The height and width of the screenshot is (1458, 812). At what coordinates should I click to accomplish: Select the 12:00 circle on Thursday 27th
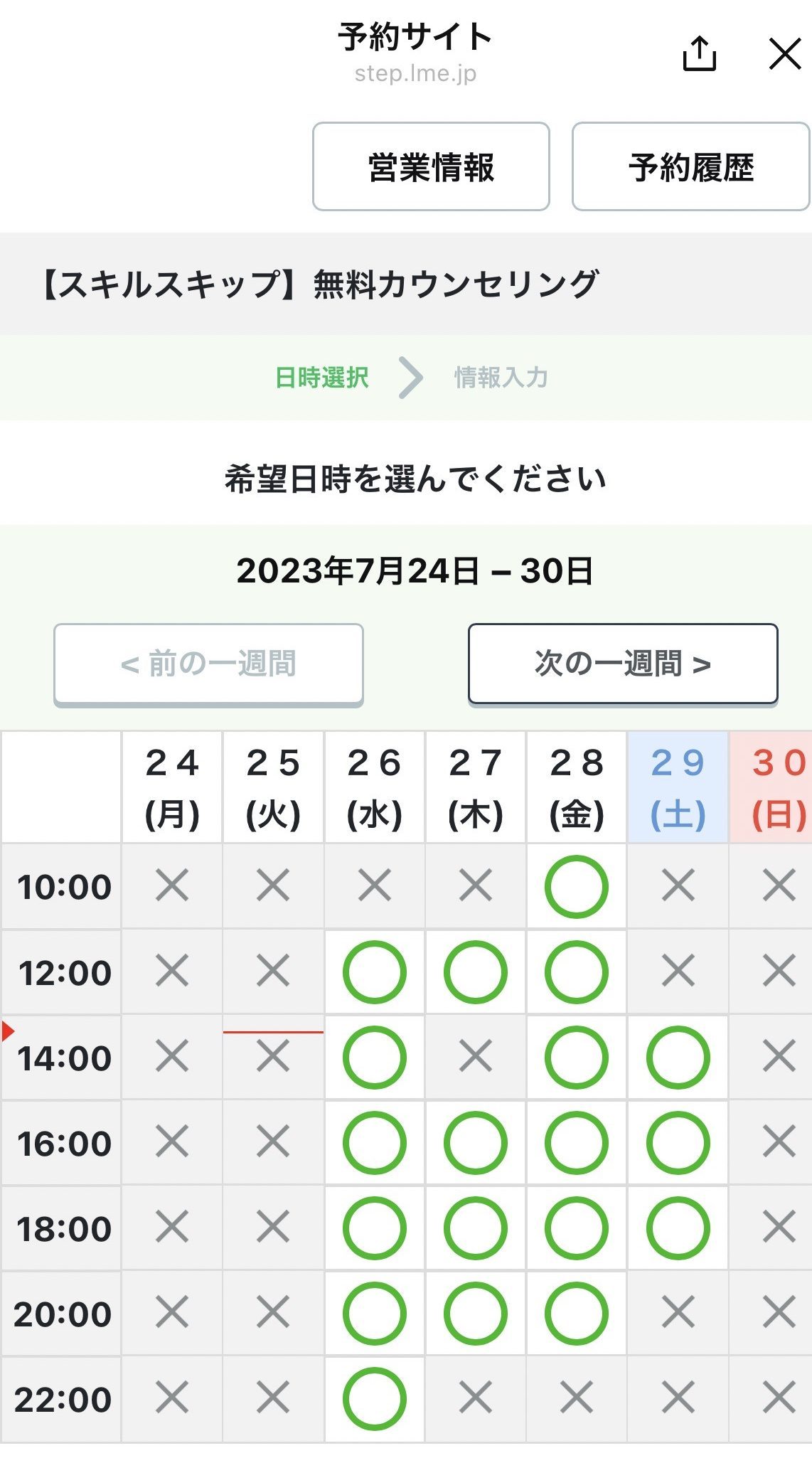coord(475,972)
